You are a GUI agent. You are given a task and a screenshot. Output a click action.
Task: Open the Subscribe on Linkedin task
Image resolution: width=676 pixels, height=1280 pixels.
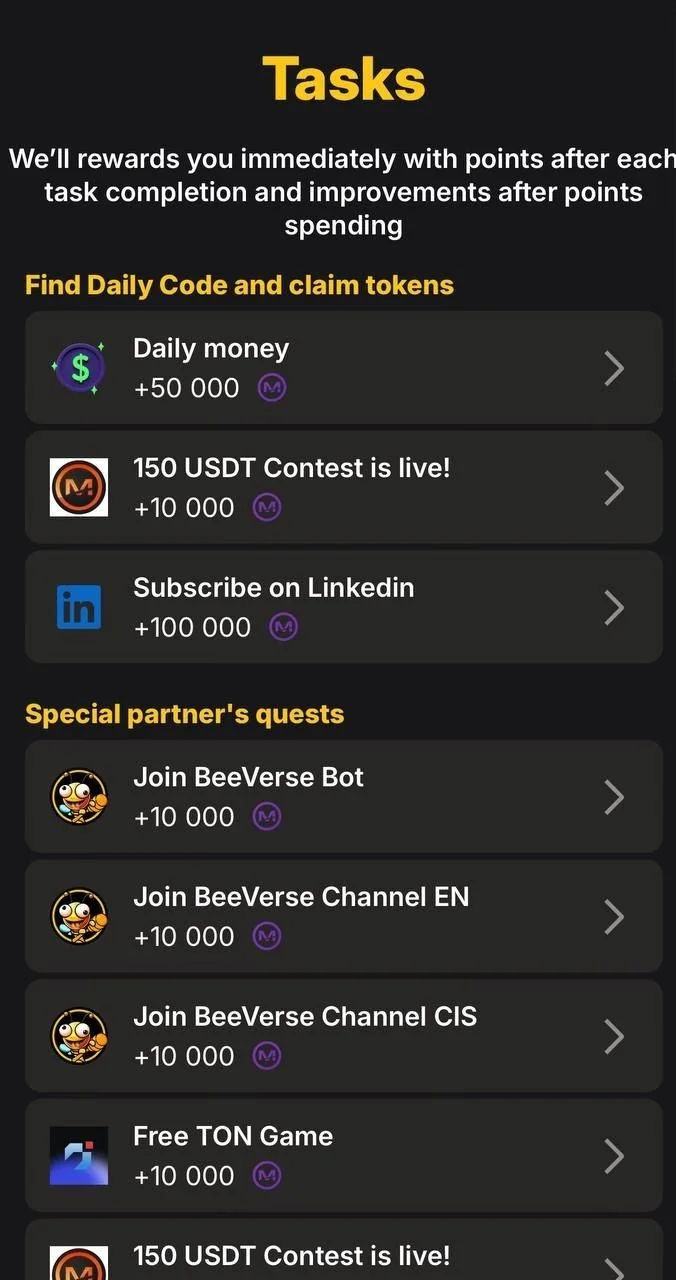344,607
